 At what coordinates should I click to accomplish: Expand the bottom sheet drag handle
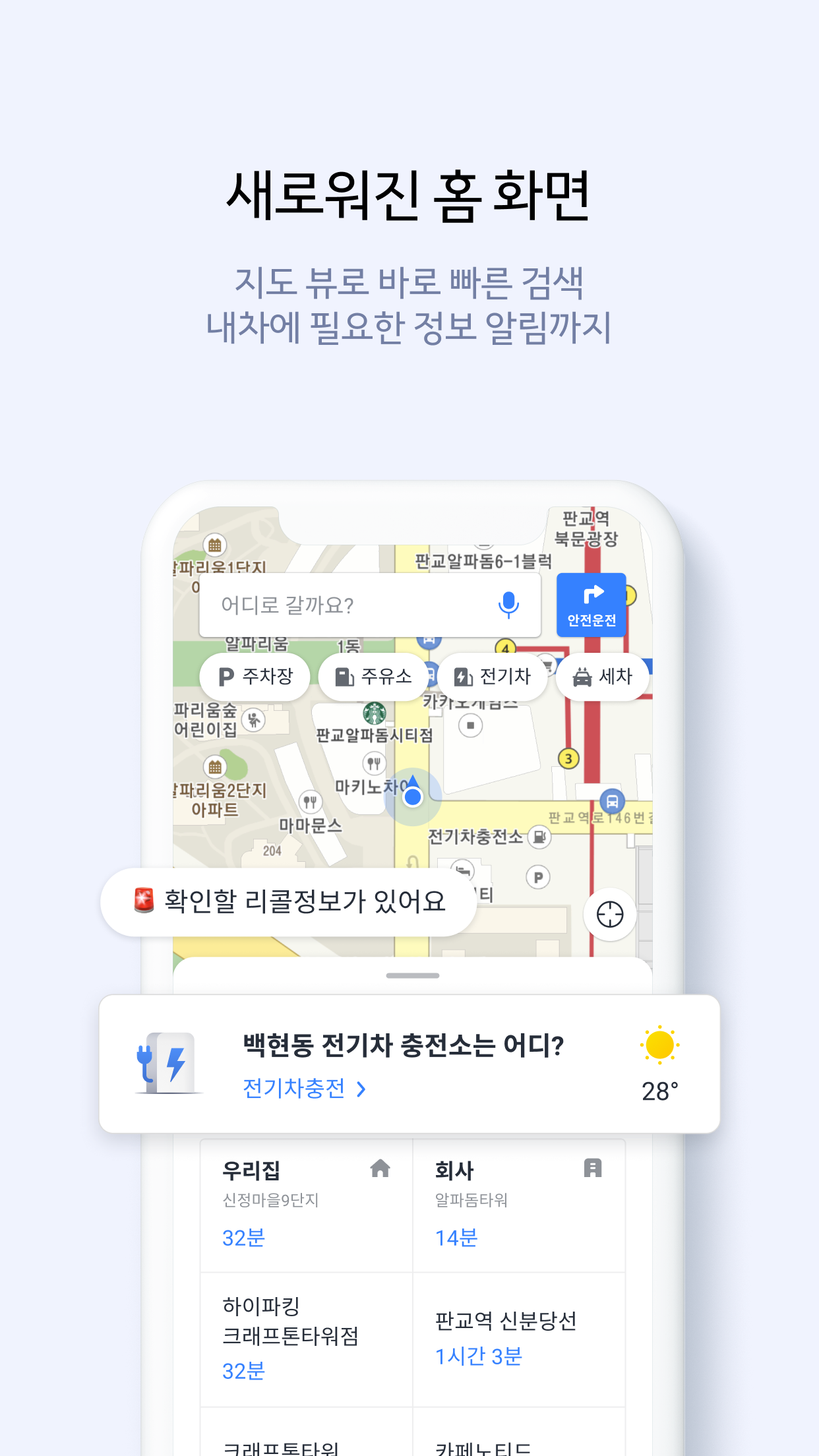[410, 975]
